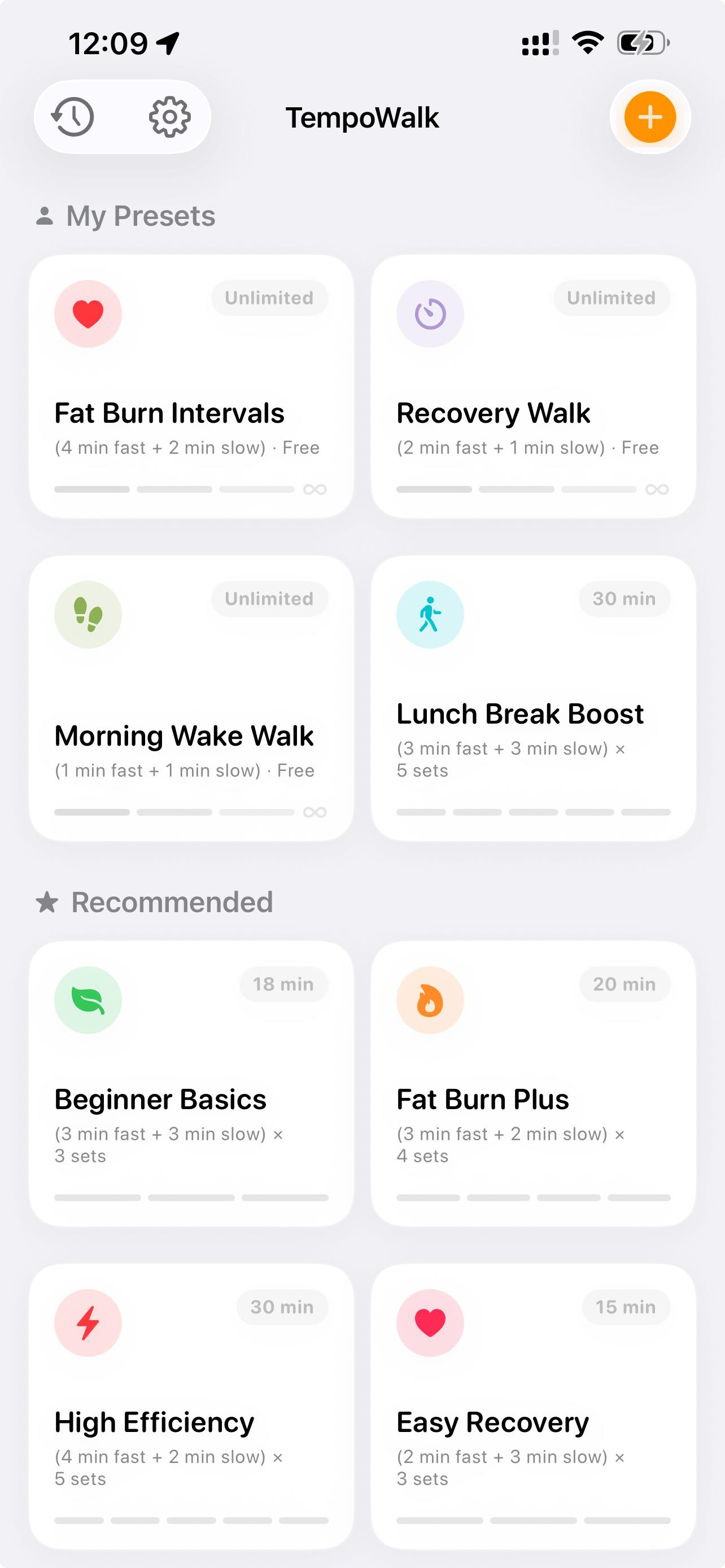Open the settings gear
Image resolution: width=725 pixels, height=1568 pixels.
tap(170, 117)
